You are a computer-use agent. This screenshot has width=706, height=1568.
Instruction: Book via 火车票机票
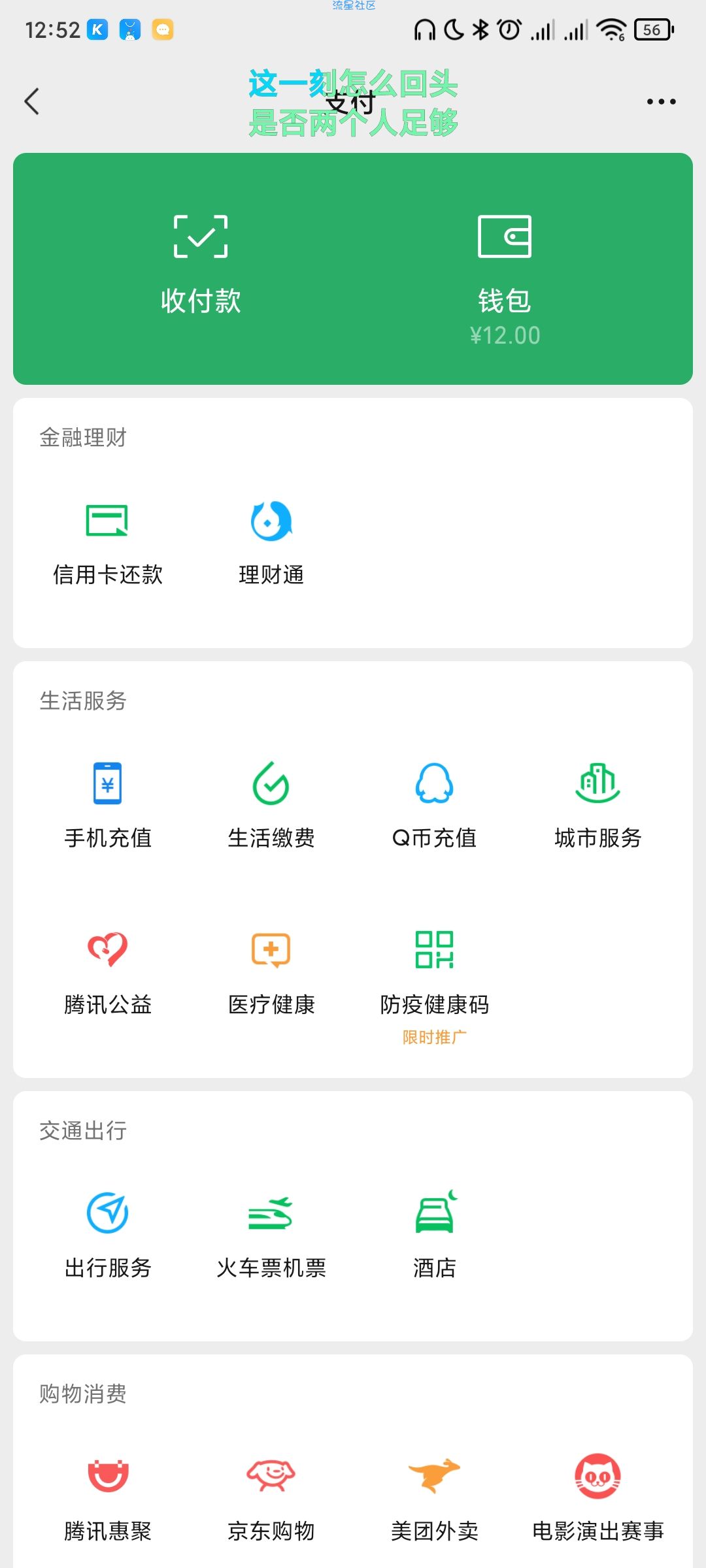[271, 1236]
